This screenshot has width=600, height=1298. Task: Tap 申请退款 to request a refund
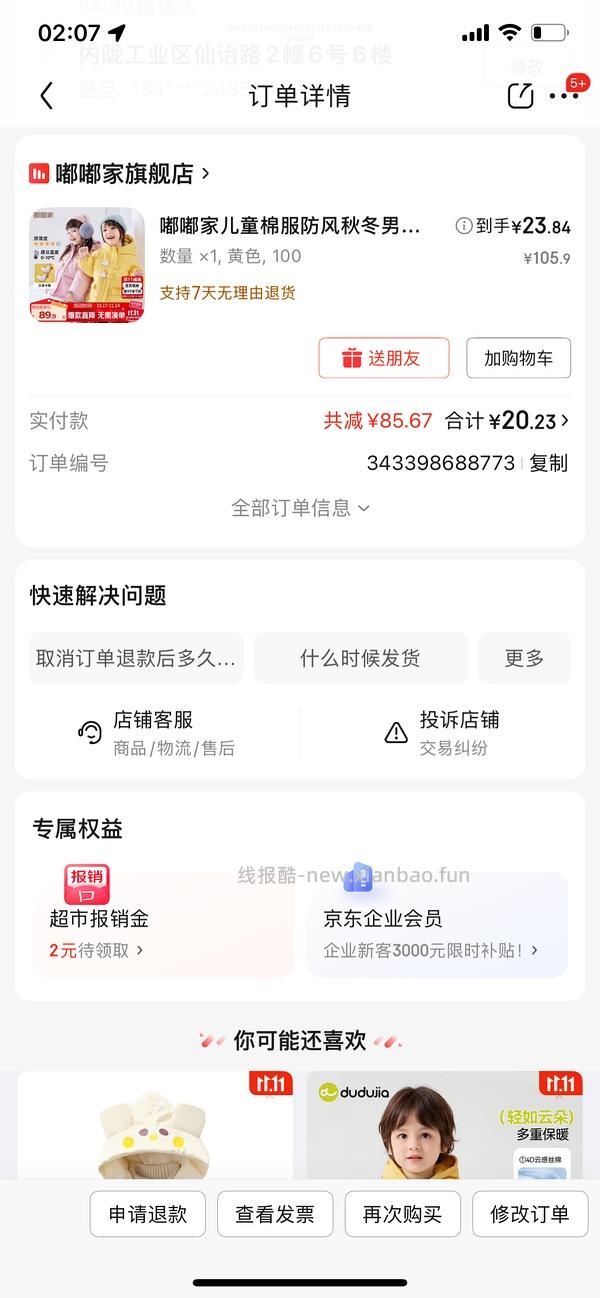coord(148,1214)
